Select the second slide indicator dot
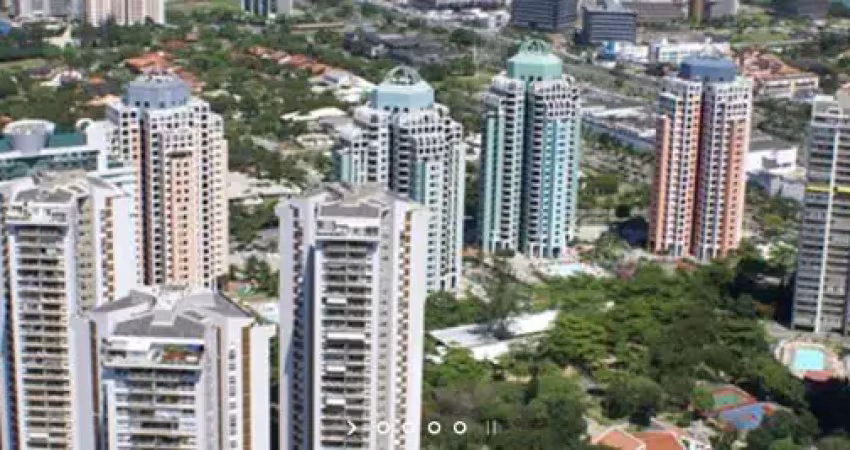The width and height of the screenshot is (850, 450). (x=408, y=428)
